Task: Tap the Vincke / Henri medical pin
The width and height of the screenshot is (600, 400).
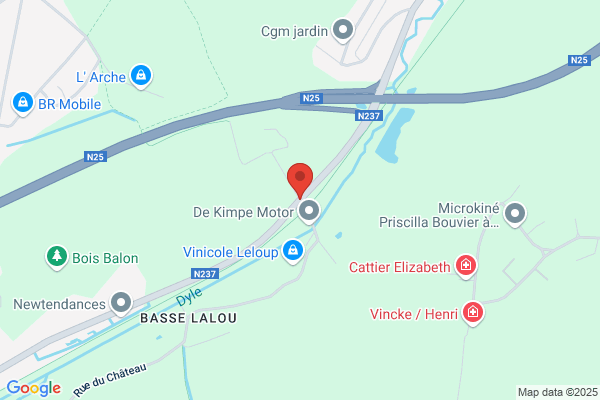Action: pyautogui.click(x=473, y=313)
